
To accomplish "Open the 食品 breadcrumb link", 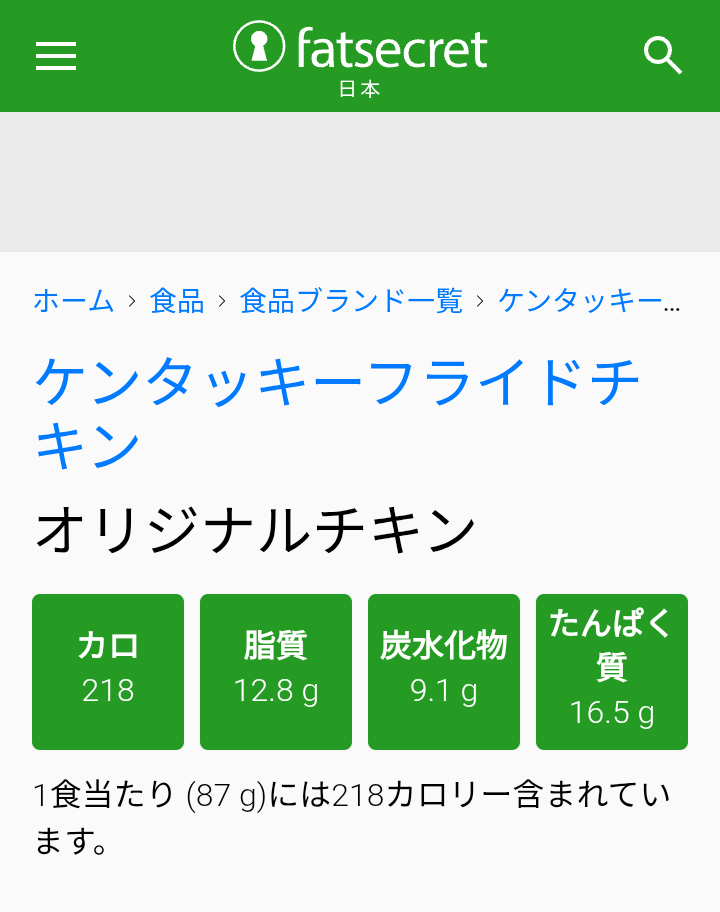I will [x=177, y=301].
